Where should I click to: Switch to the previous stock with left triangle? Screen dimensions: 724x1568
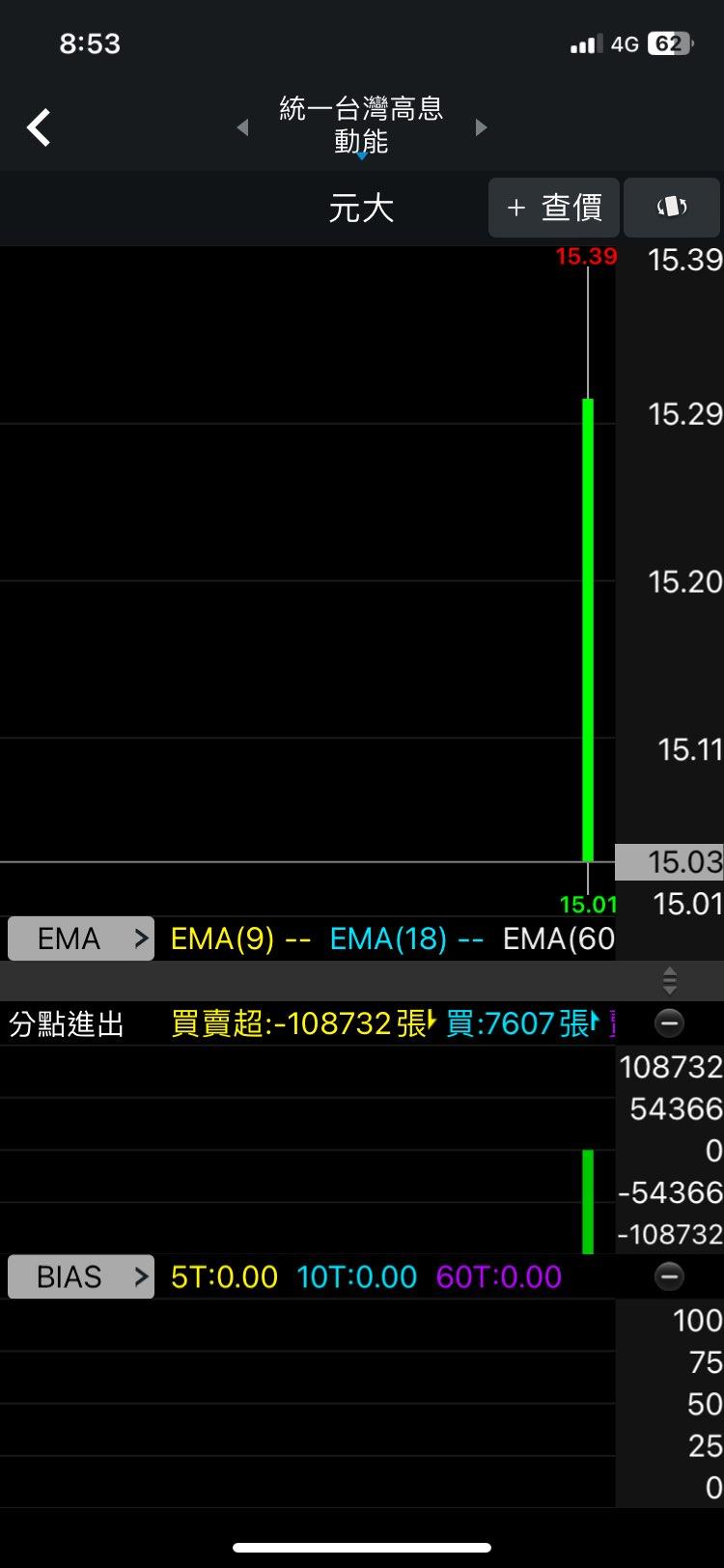[x=243, y=127]
